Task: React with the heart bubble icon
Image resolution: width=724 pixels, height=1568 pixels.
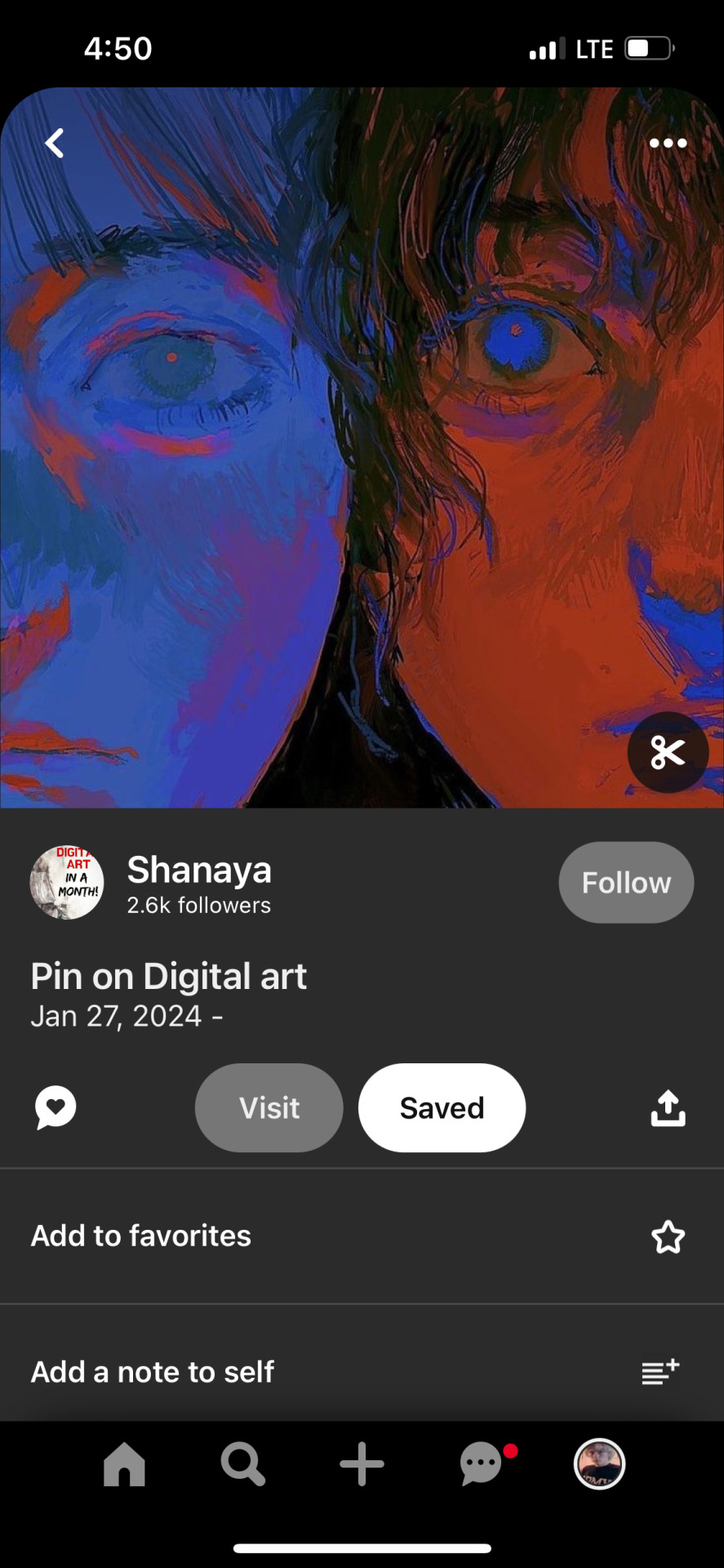Action: 56,1108
